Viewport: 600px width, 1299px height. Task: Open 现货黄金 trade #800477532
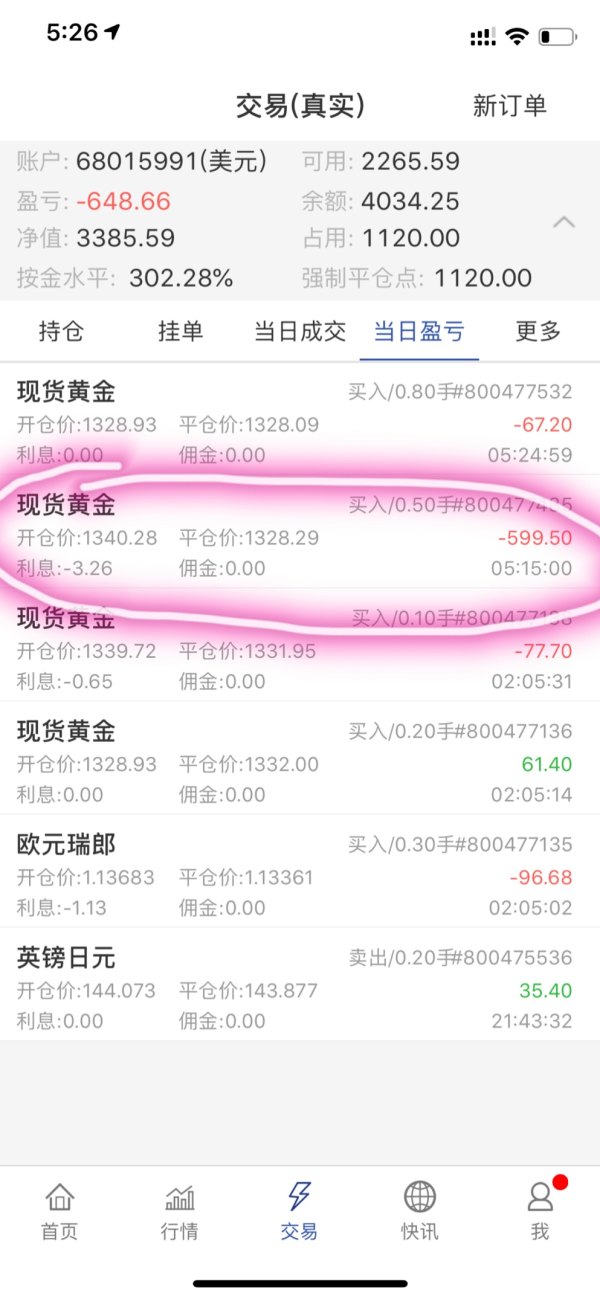(x=300, y=422)
